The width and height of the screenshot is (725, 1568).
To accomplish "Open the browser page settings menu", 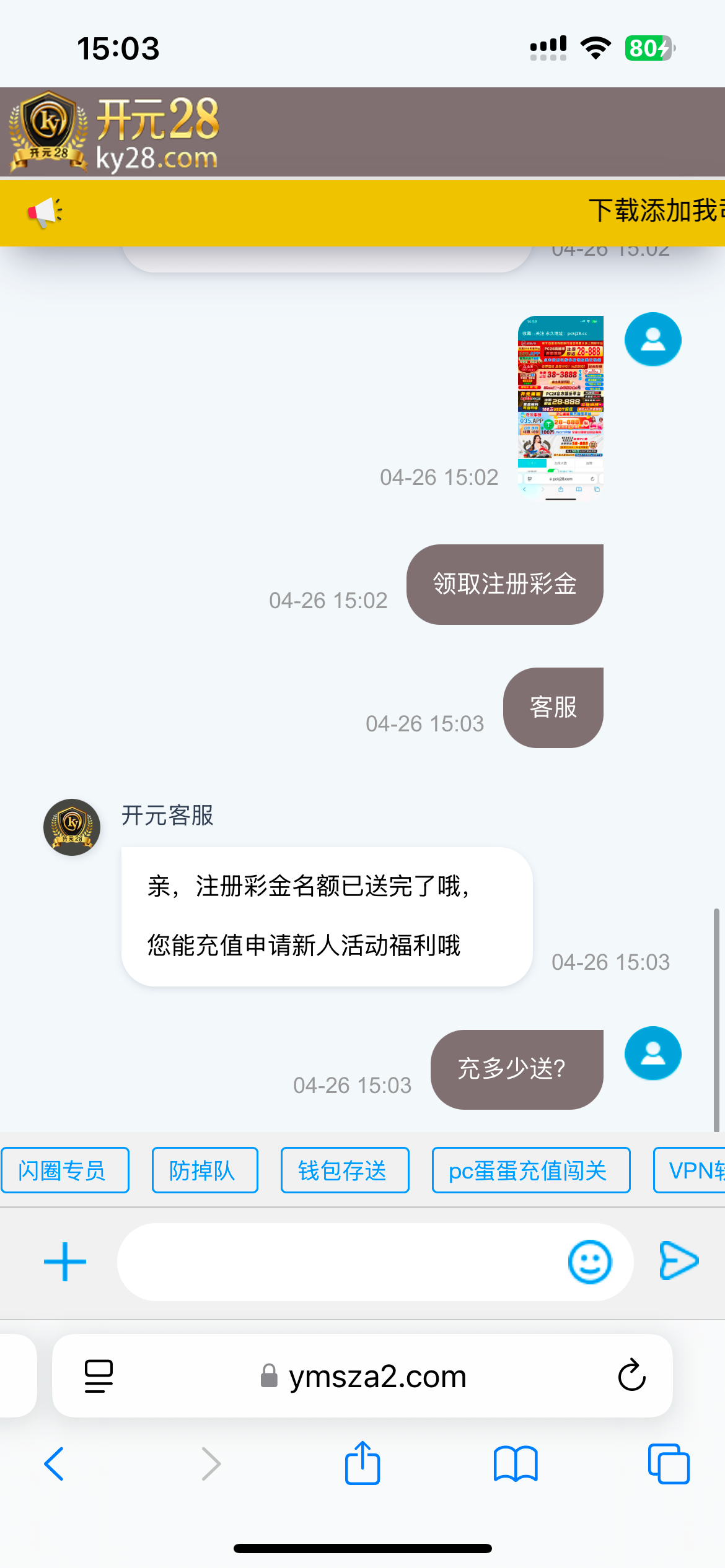I will click(99, 1375).
